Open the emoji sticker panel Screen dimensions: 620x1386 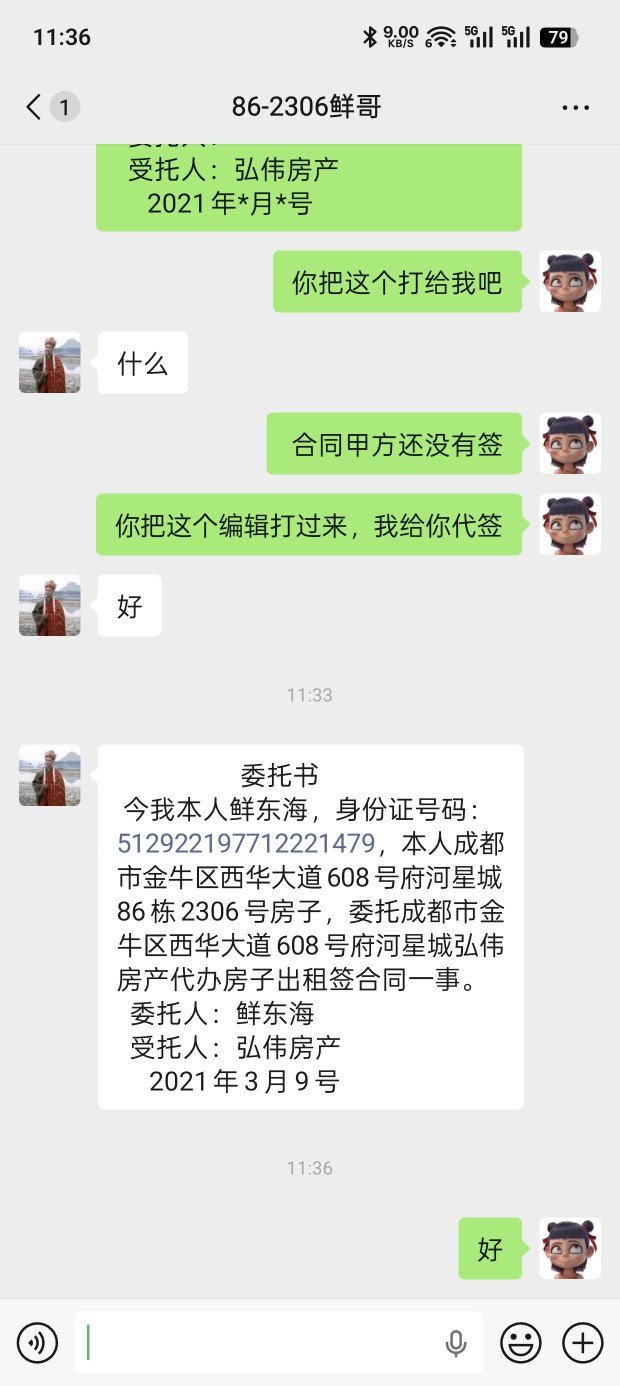tap(521, 1342)
